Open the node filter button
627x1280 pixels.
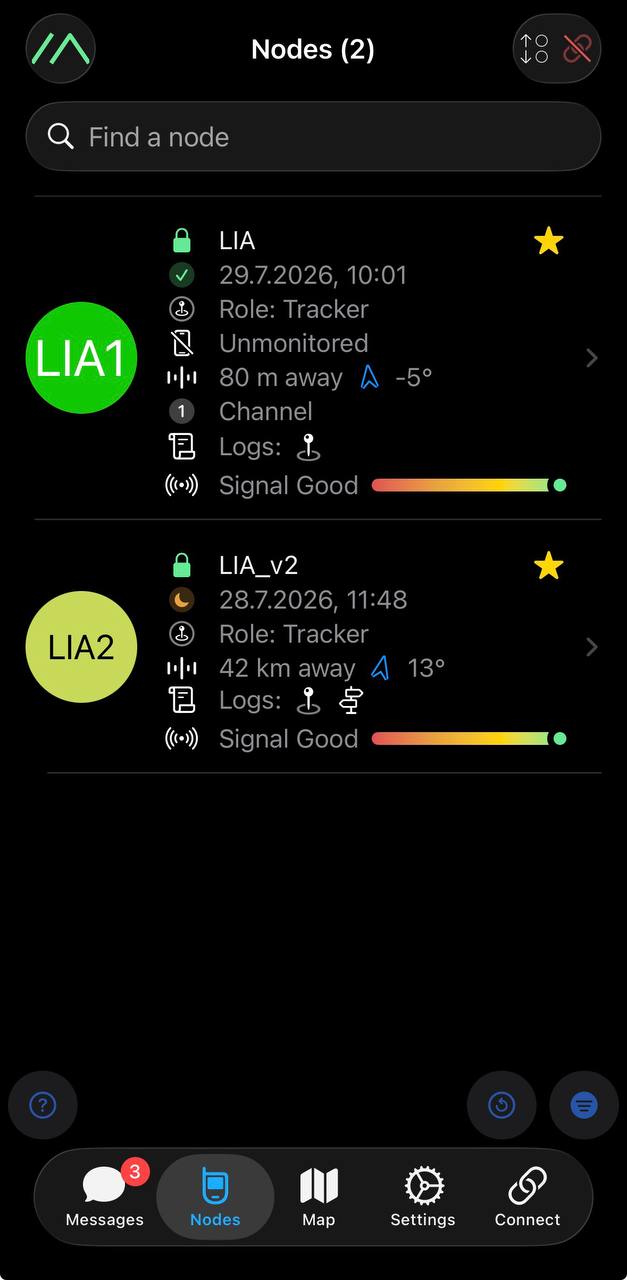click(x=584, y=1105)
